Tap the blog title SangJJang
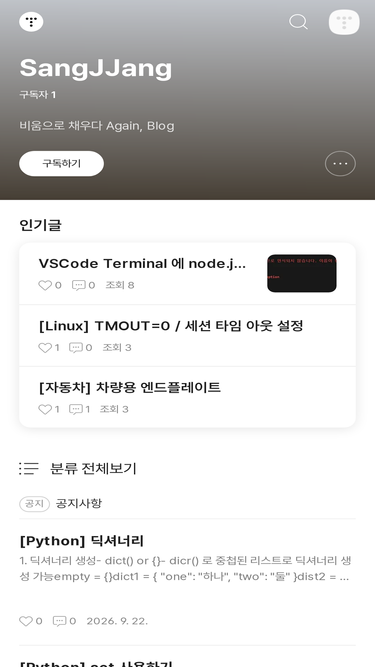Screen dimensions: 375x667 pos(96,68)
